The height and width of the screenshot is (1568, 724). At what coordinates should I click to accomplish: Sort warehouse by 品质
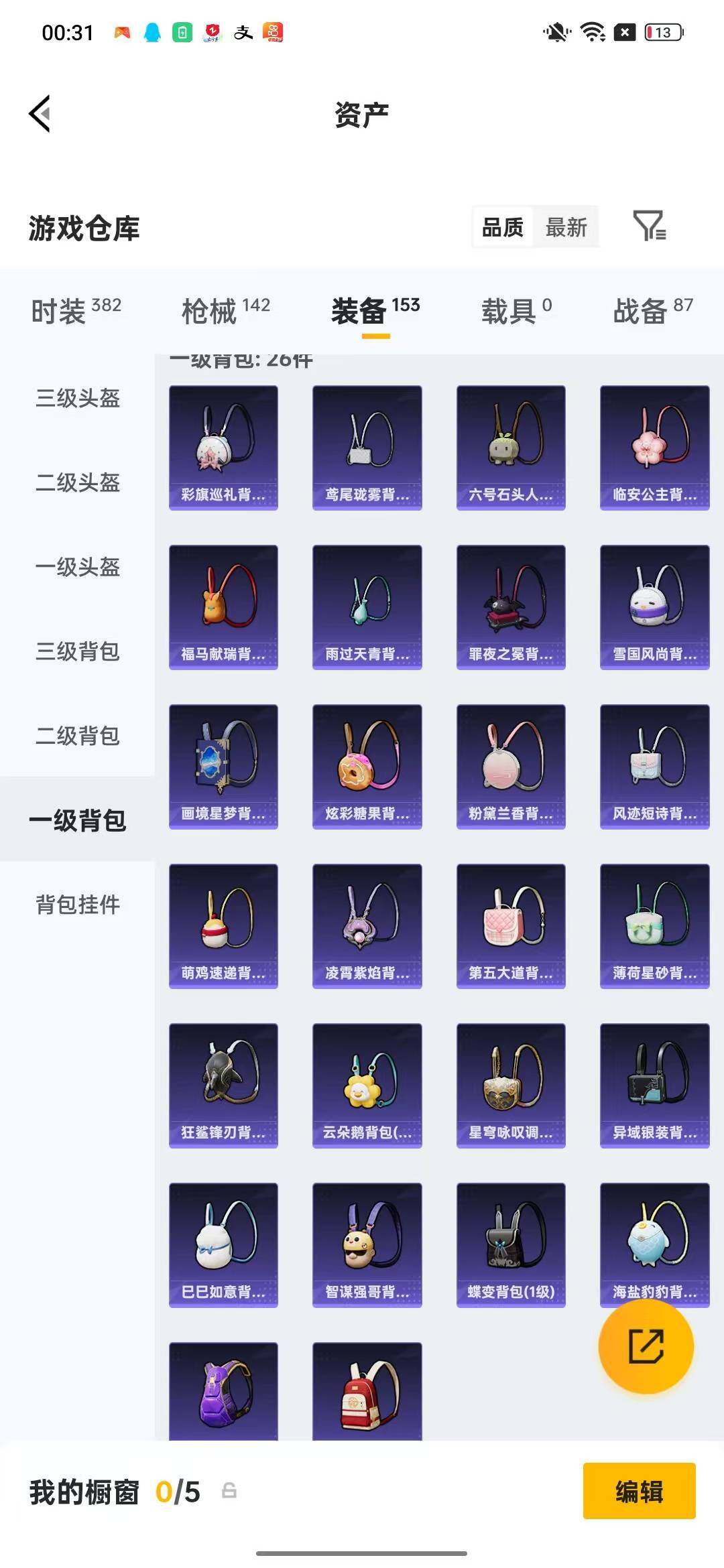click(x=503, y=228)
